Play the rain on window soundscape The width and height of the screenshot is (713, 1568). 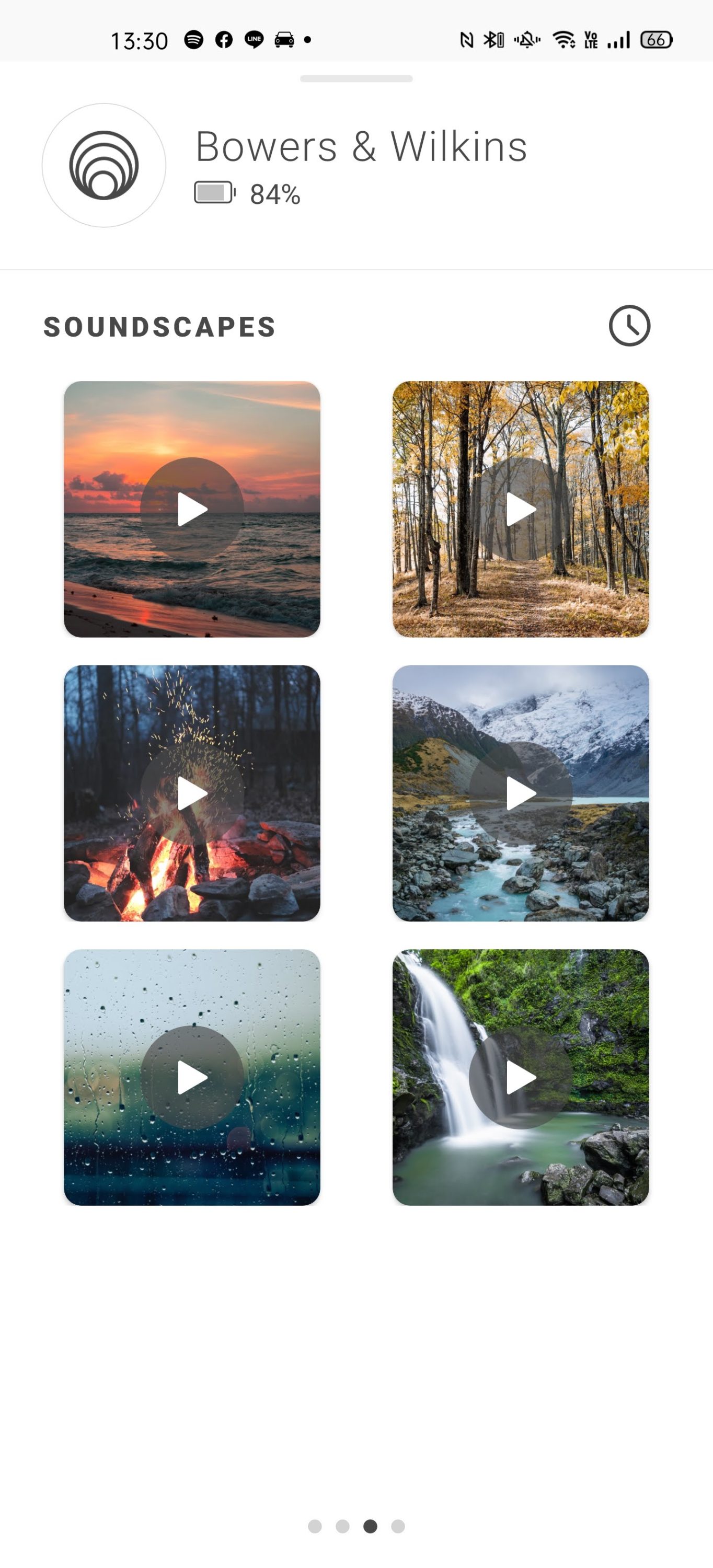click(192, 1077)
